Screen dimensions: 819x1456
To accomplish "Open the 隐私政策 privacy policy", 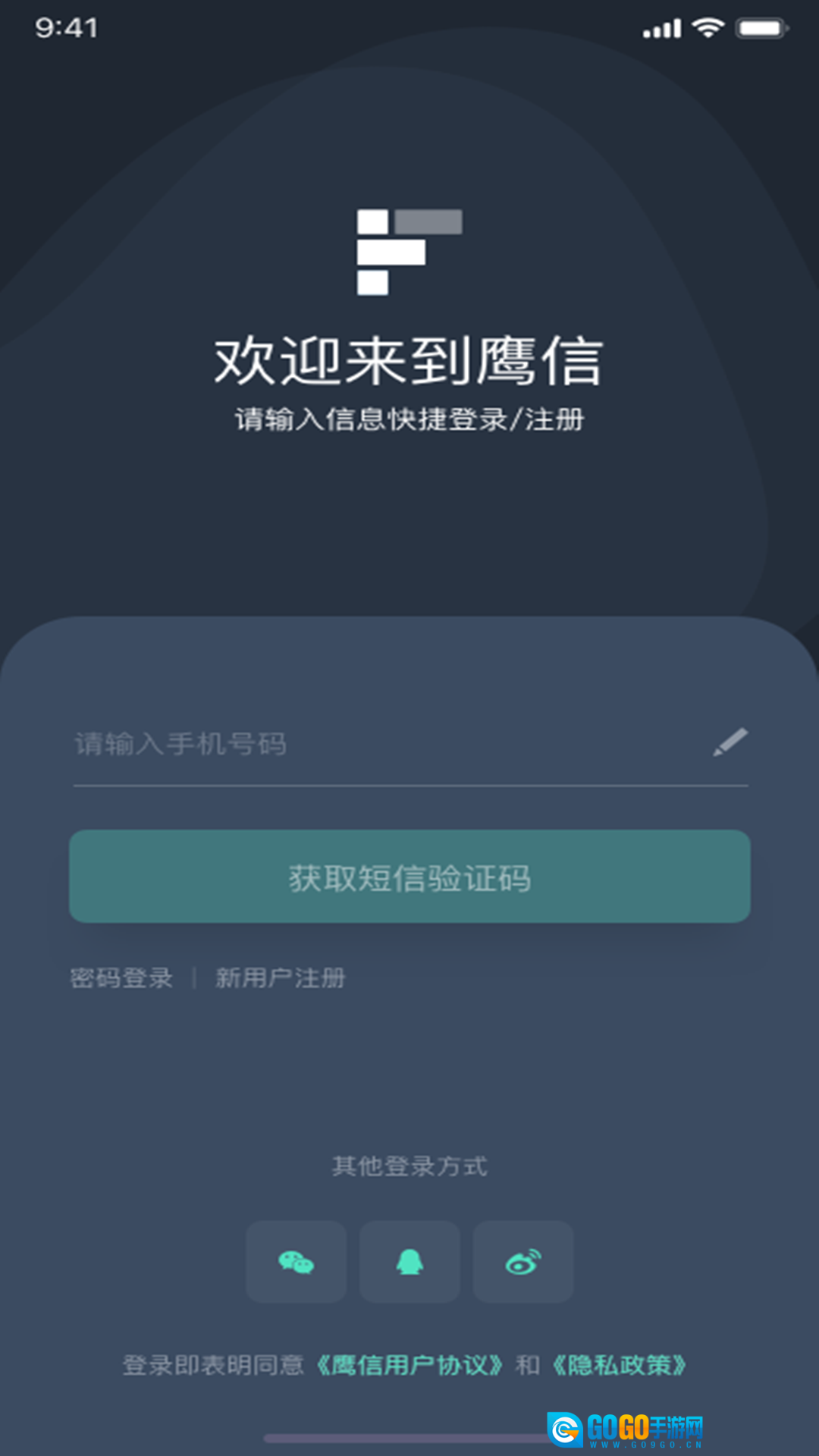I will (x=619, y=1366).
